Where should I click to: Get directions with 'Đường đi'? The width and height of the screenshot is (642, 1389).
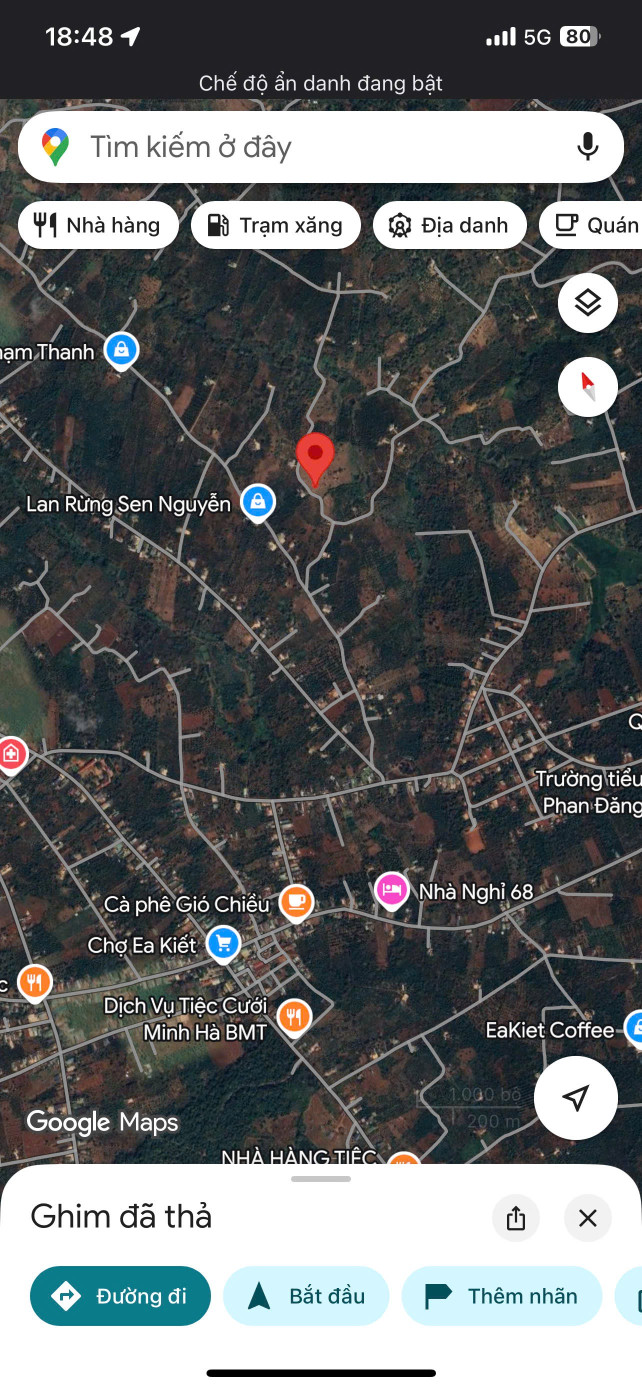(x=121, y=1296)
